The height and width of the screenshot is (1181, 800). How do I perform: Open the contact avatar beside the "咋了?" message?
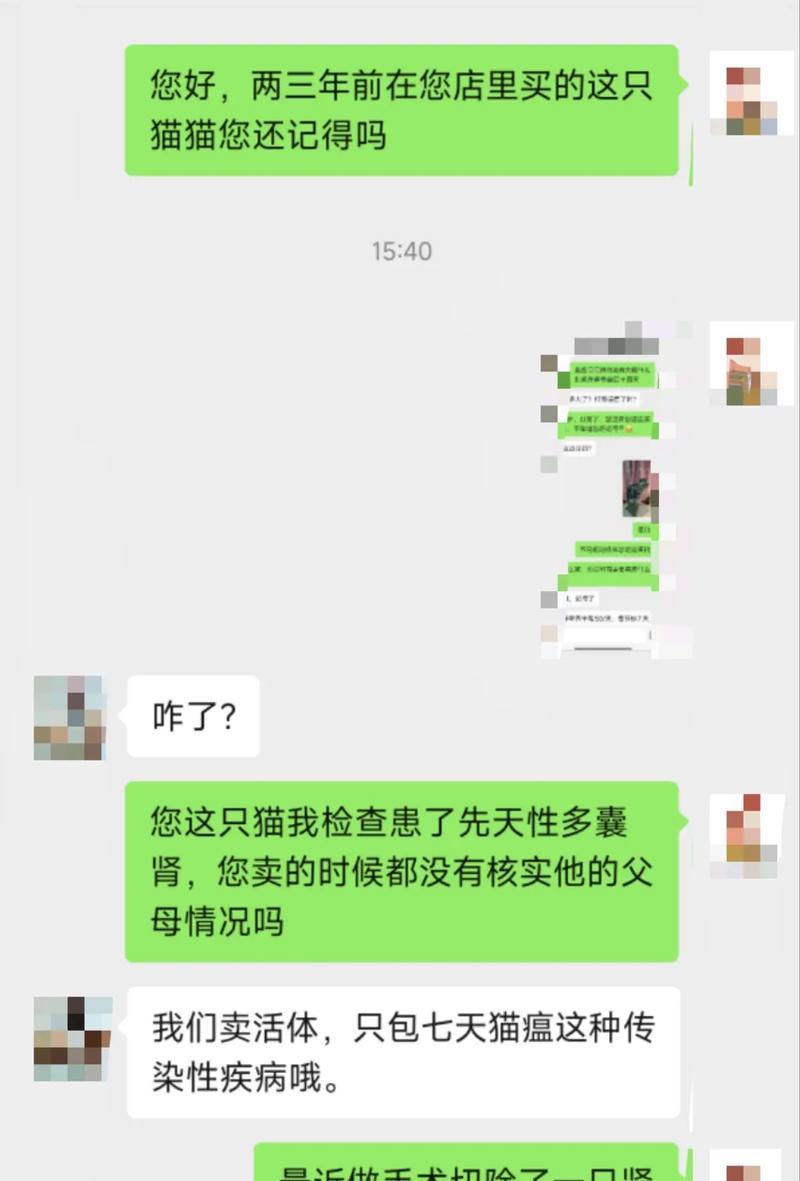point(70,717)
